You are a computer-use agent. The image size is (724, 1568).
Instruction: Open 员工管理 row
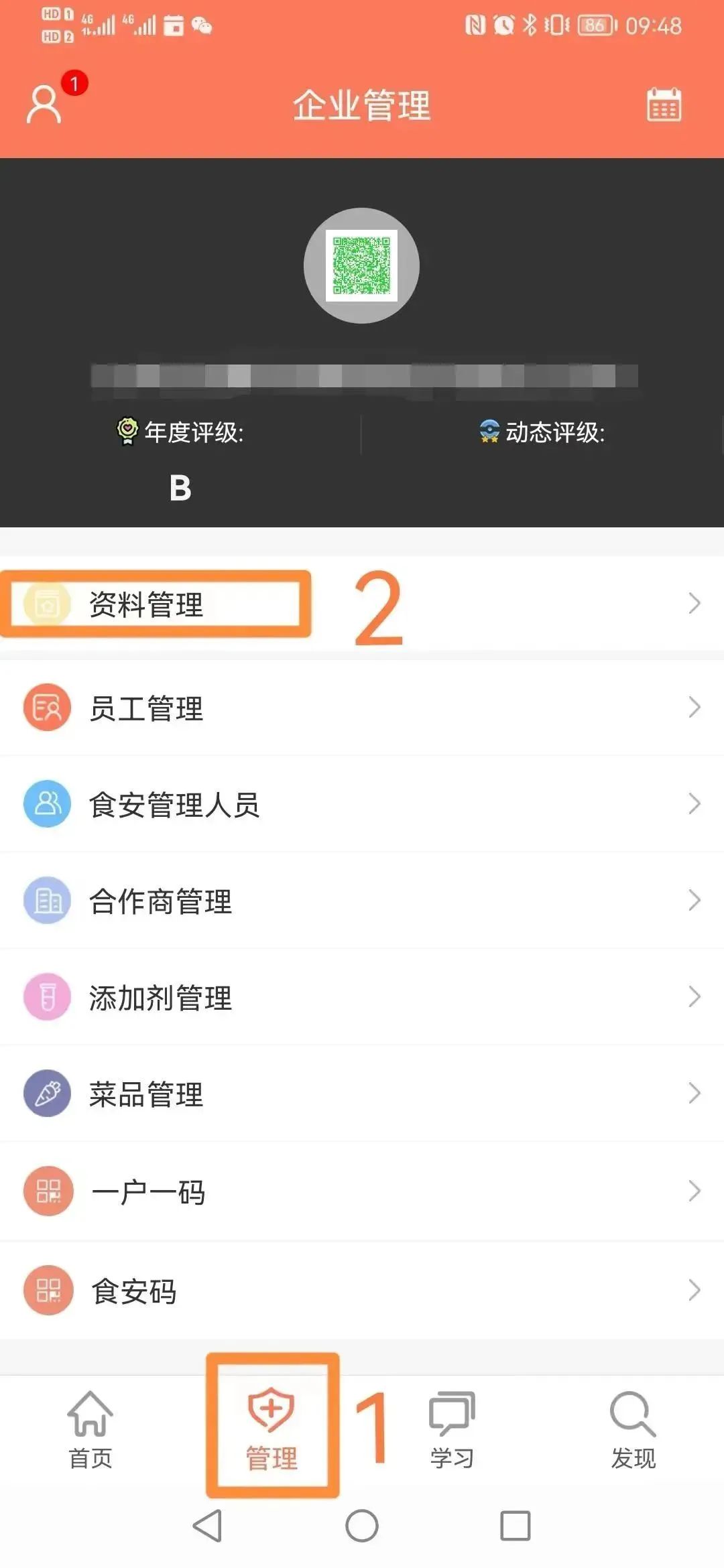click(362, 708)
